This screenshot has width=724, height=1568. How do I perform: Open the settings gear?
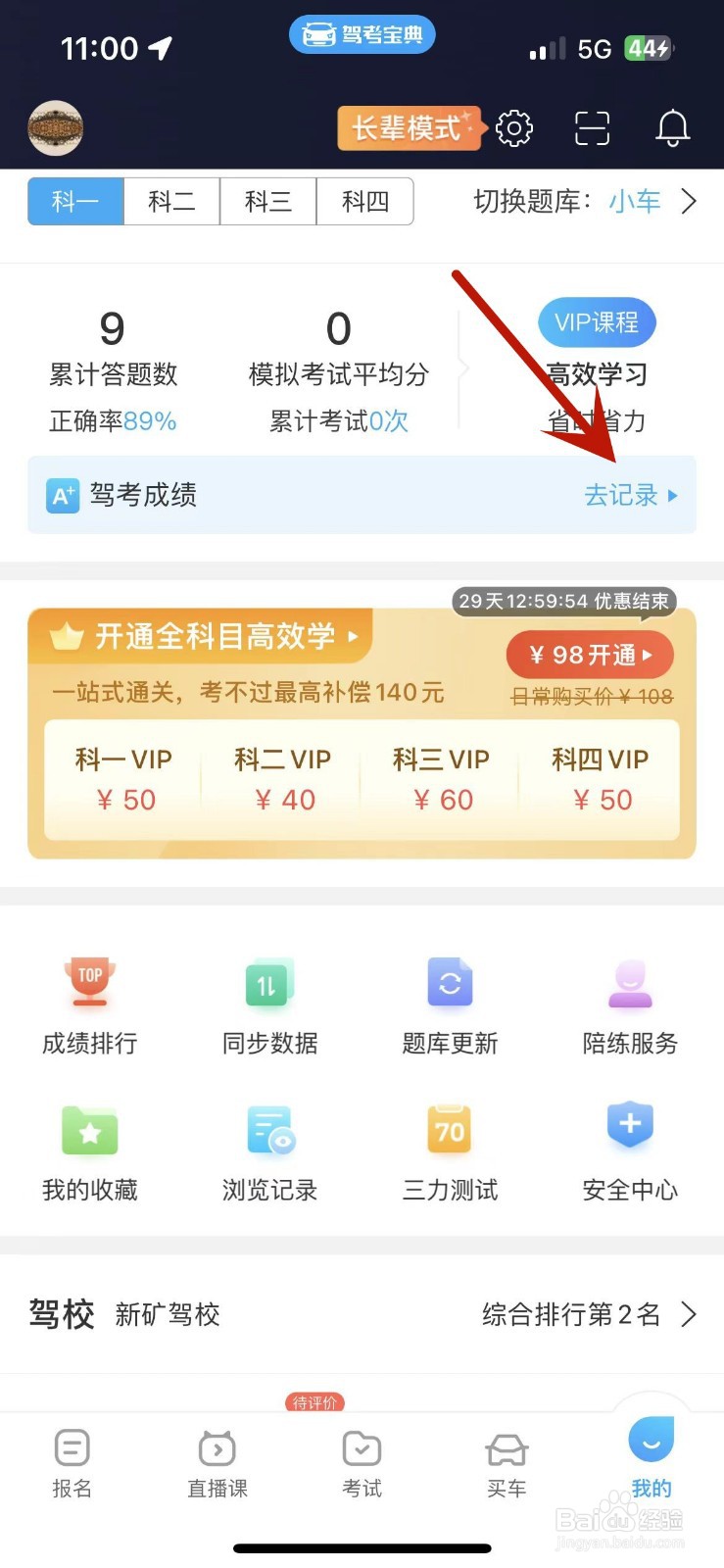click(x=515, y=128)
